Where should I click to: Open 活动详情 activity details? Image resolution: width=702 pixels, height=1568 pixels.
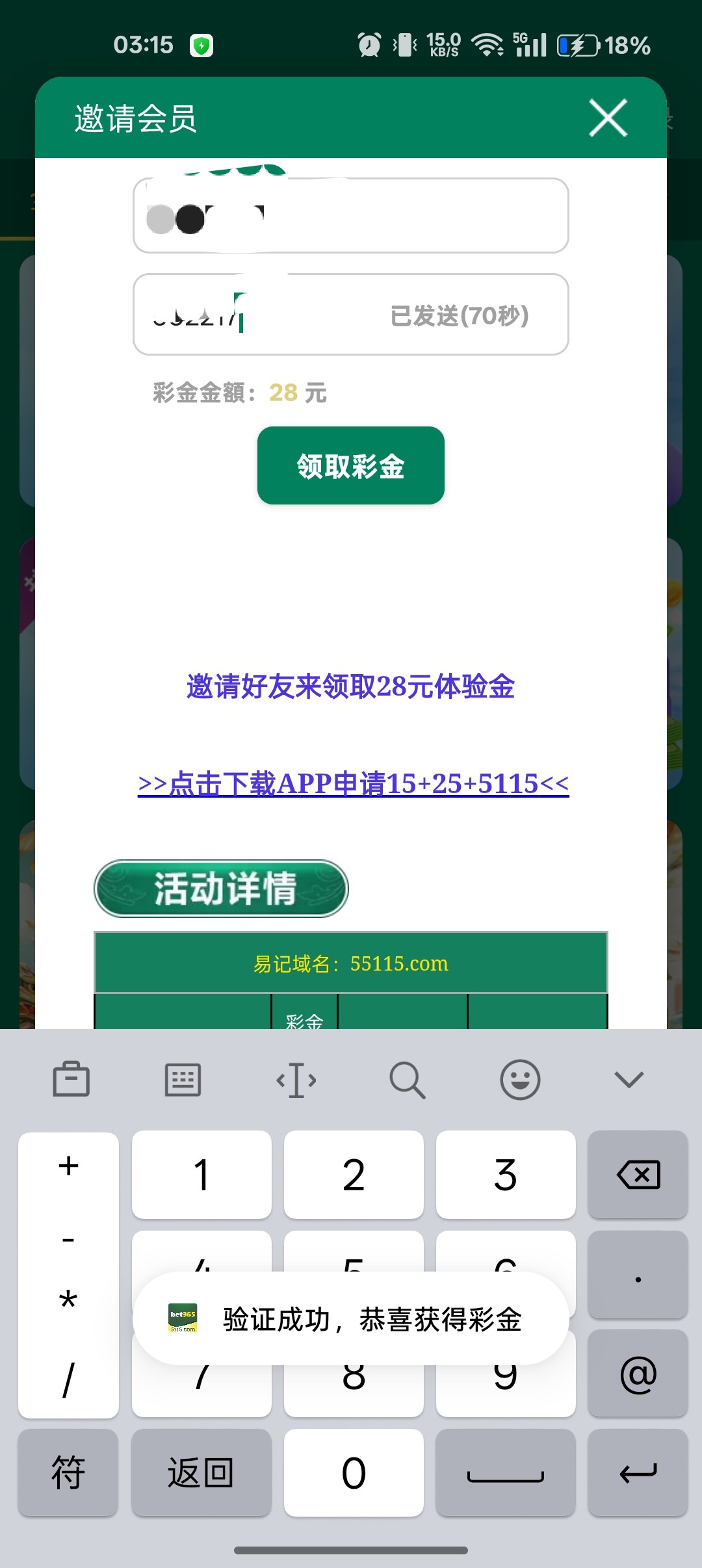tap(221, 889)
